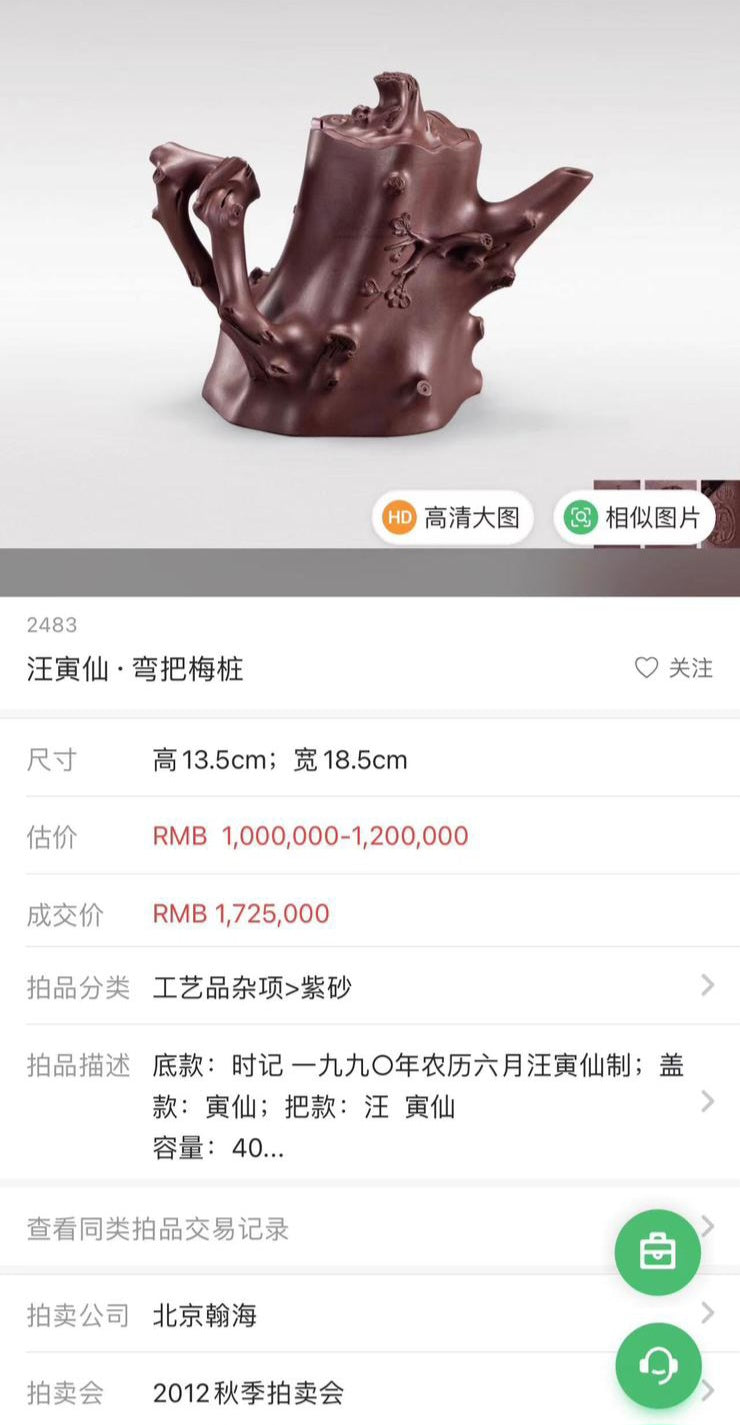The width and height of the screenshot is (740, 1425).
Task: Open the 高清大图 HD image view
Action: click(x=452, y=517)
